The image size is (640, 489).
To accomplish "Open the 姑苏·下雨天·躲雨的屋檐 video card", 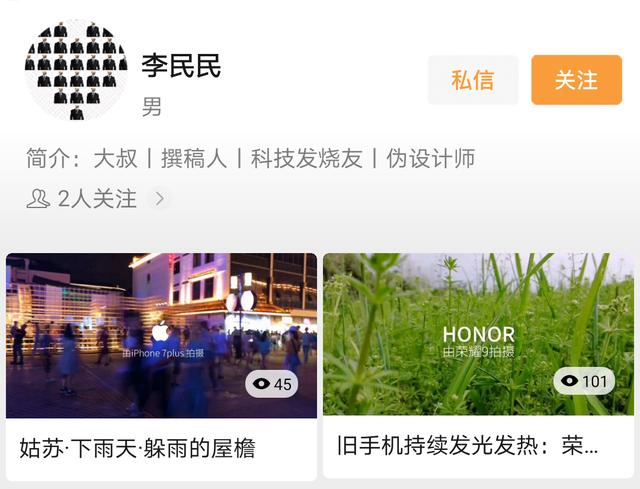I will (161, 365).
